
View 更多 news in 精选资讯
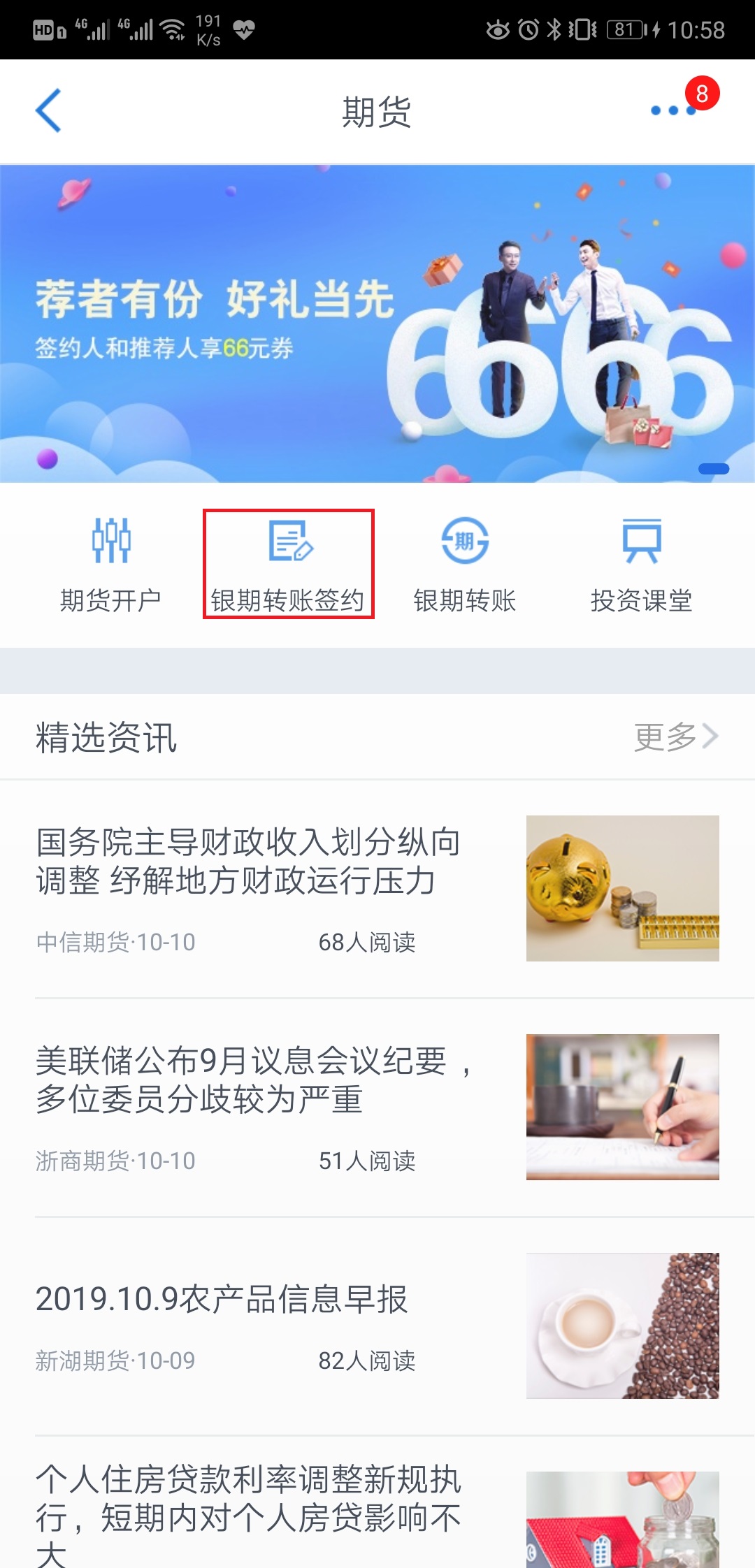(x=675, y=736)
